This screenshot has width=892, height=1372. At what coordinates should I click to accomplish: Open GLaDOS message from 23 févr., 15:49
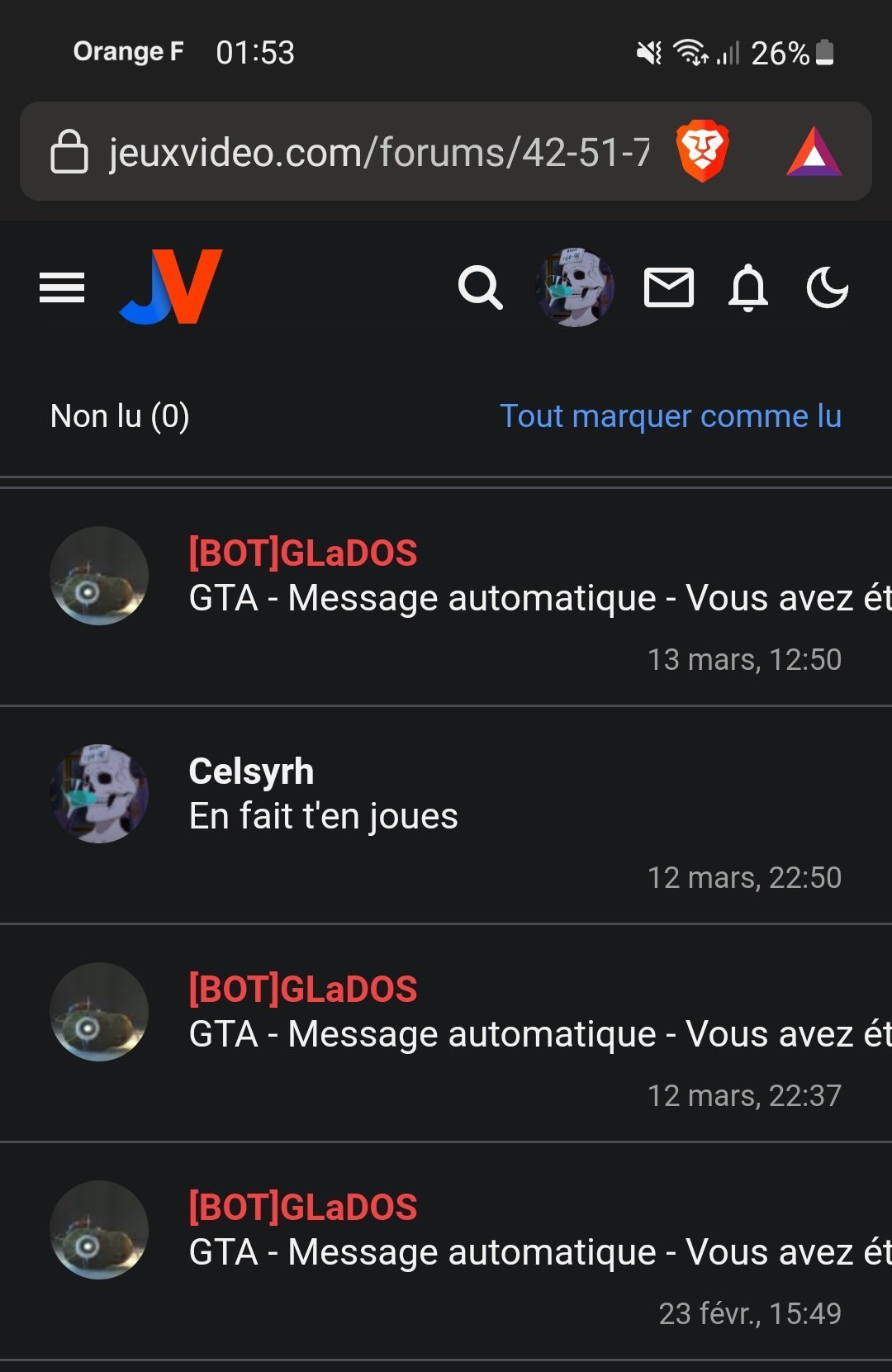(x=512, y=1252)
